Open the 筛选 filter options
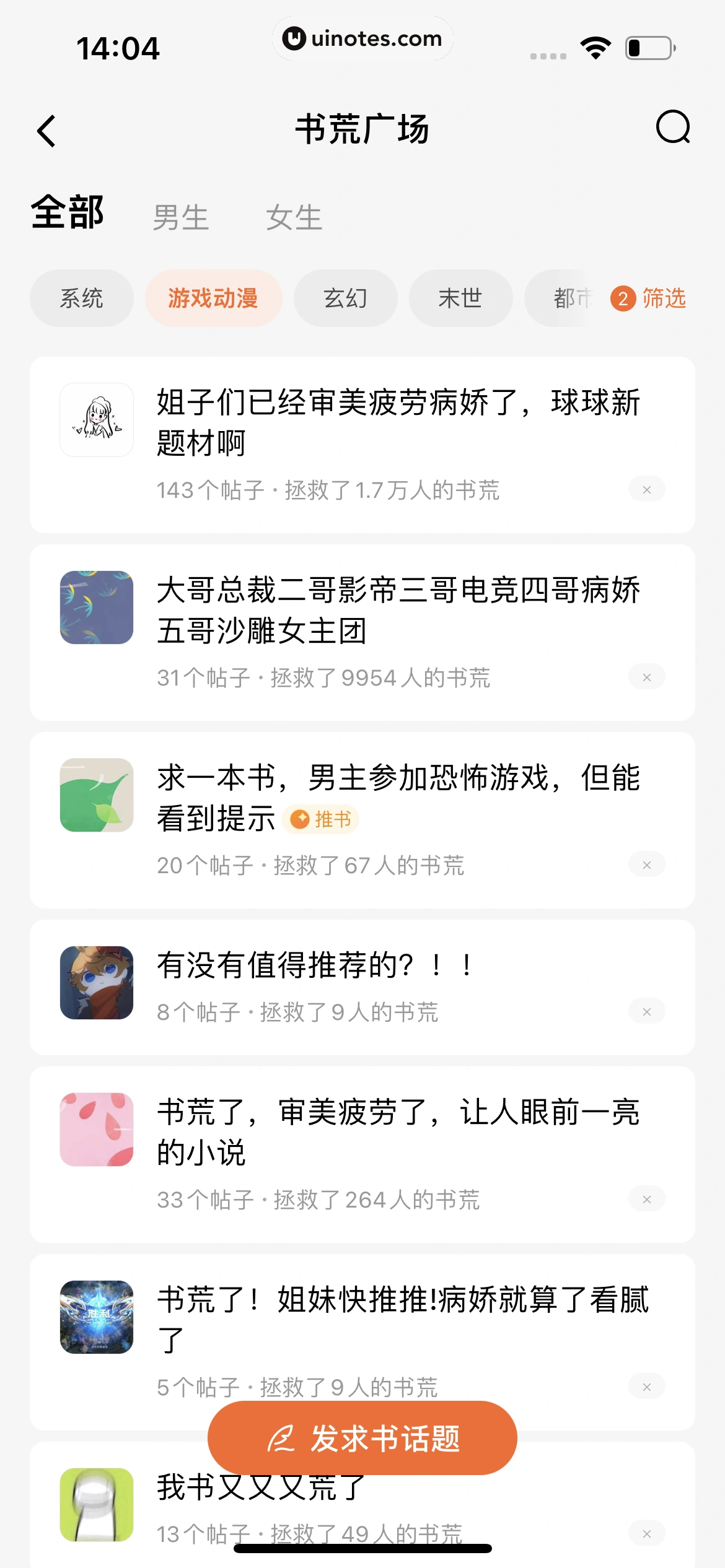The height and width of the screenshot is (1568, 725). click(649, 298)
